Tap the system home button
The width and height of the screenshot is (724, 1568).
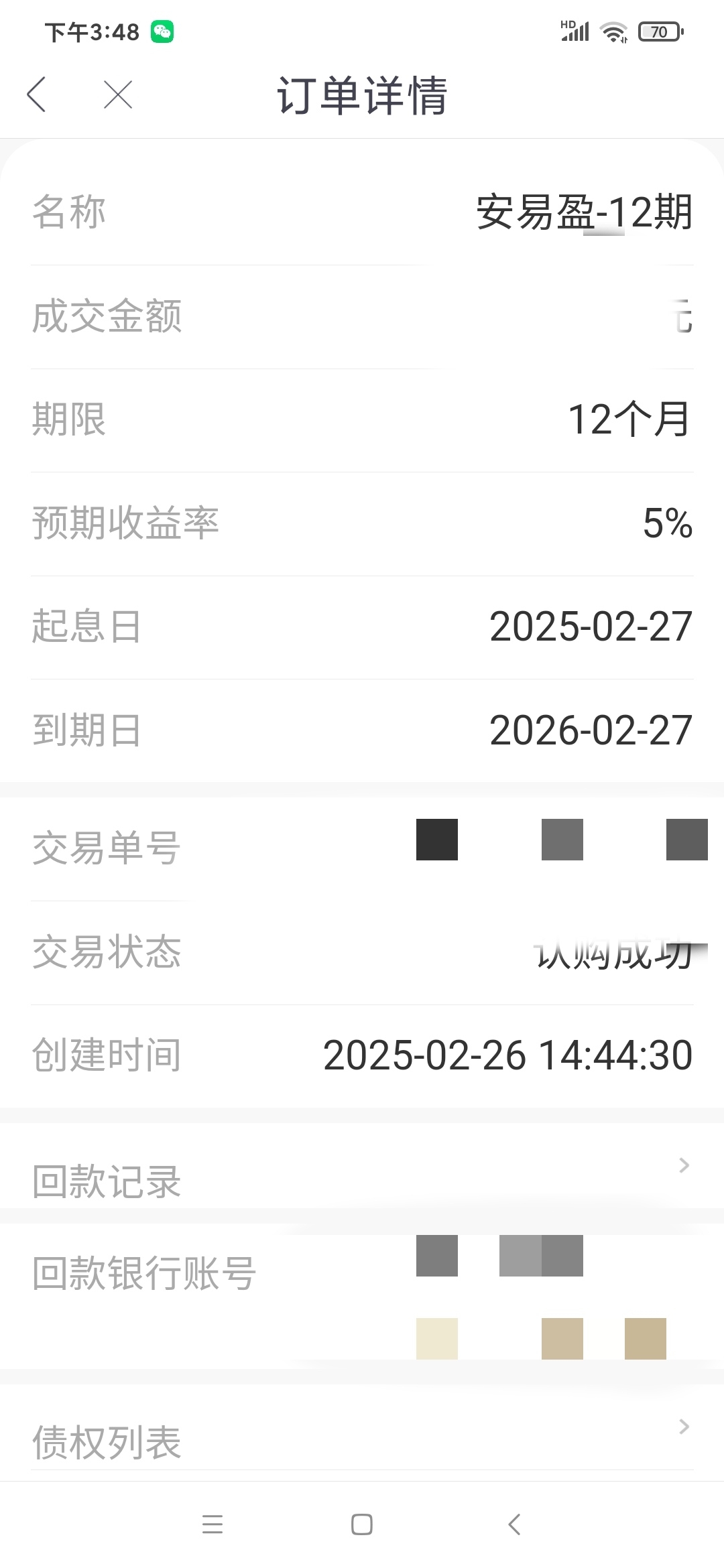362,1524
